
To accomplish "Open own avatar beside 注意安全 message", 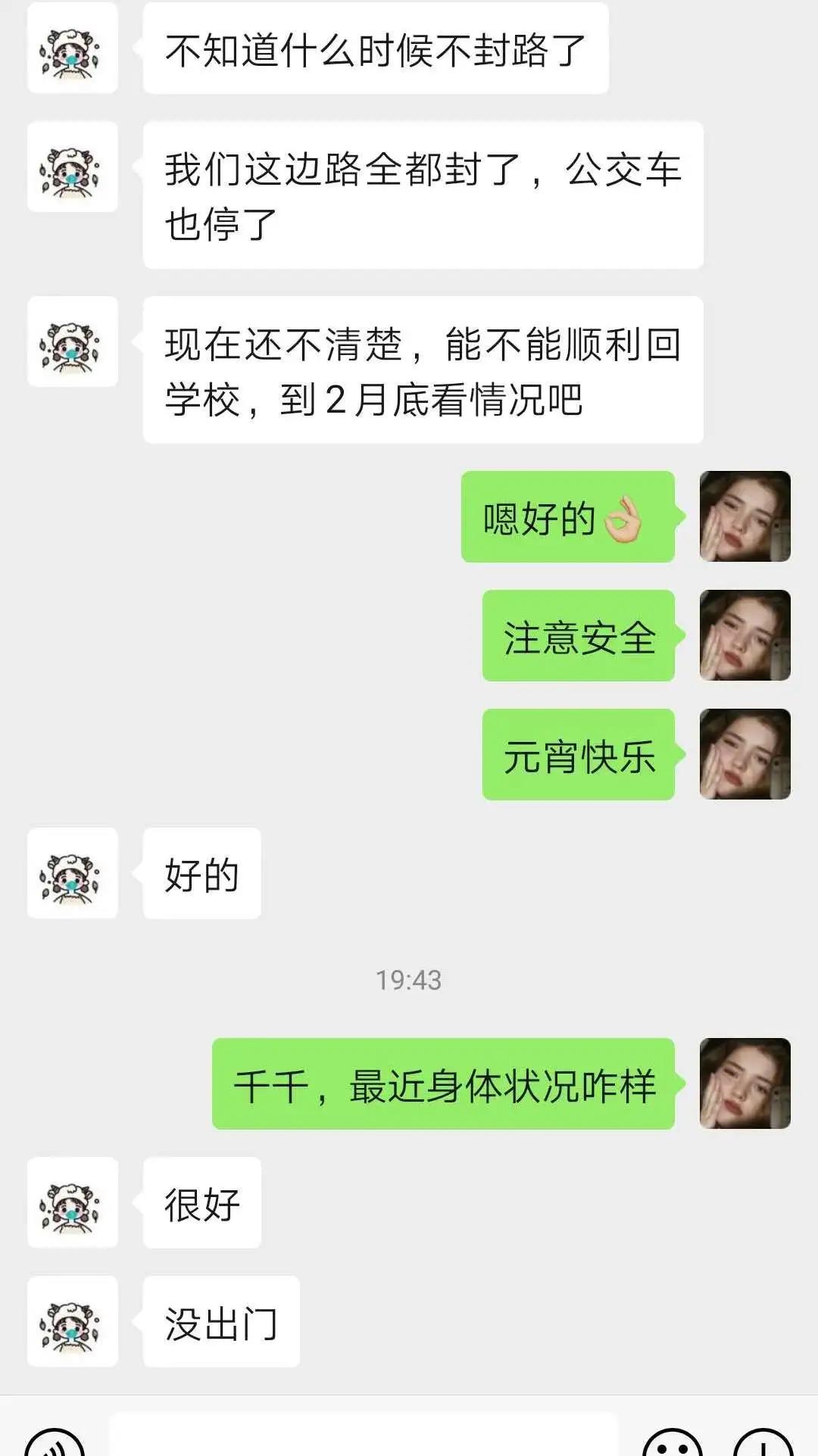I will coord(745,635).
